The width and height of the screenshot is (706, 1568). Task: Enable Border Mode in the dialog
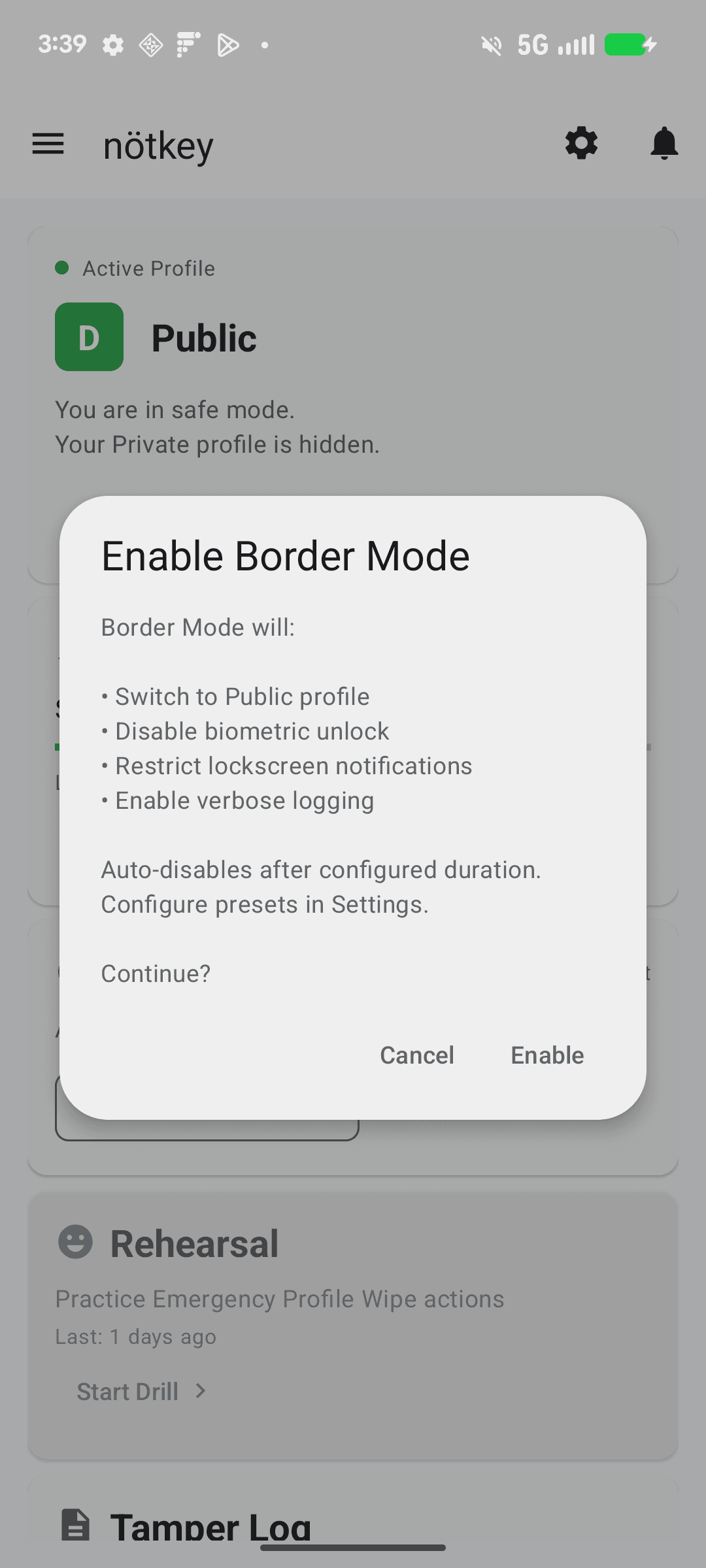point(546,1055)
